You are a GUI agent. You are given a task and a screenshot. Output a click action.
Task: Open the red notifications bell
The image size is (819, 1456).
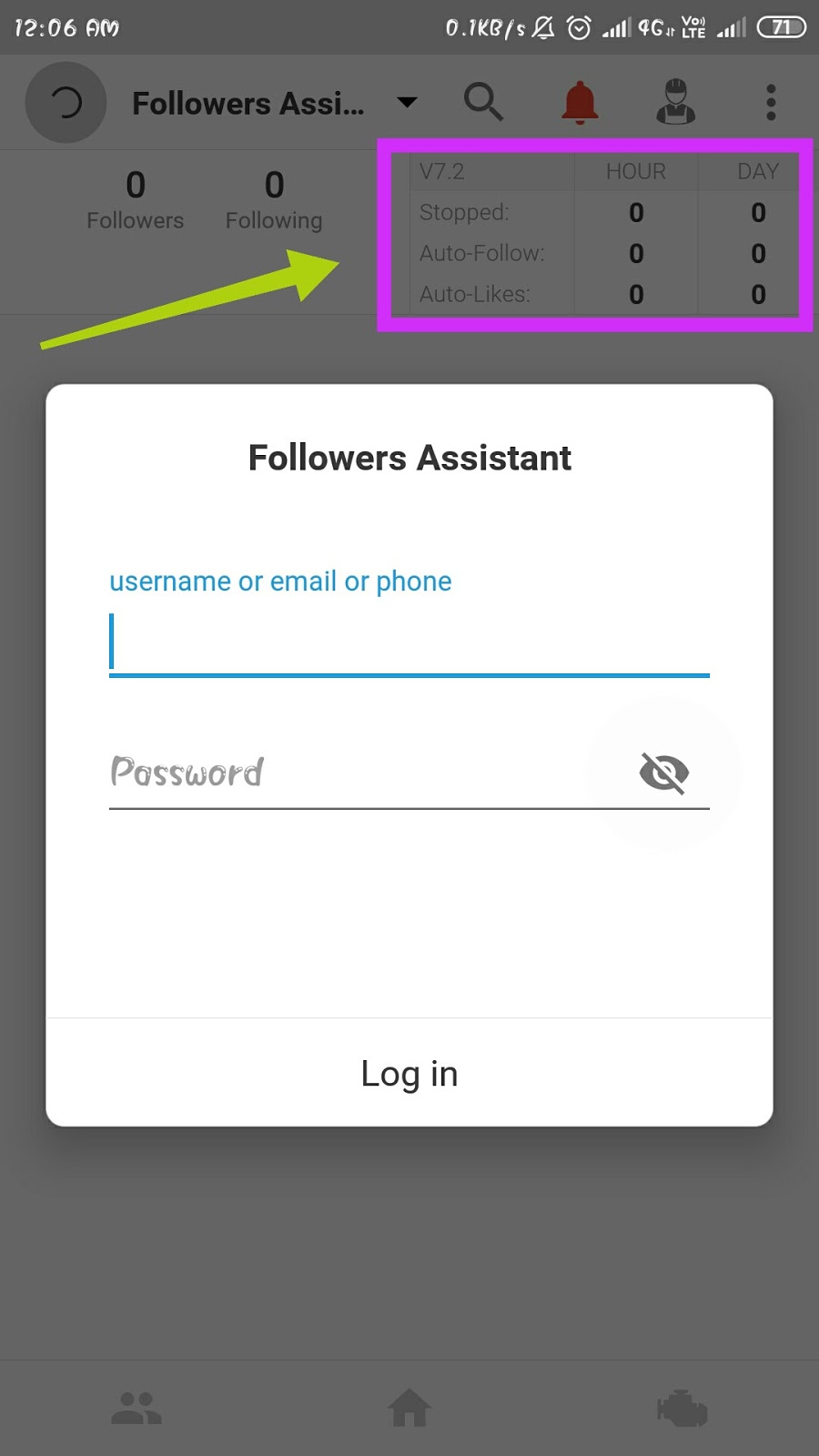coord(580,102)
